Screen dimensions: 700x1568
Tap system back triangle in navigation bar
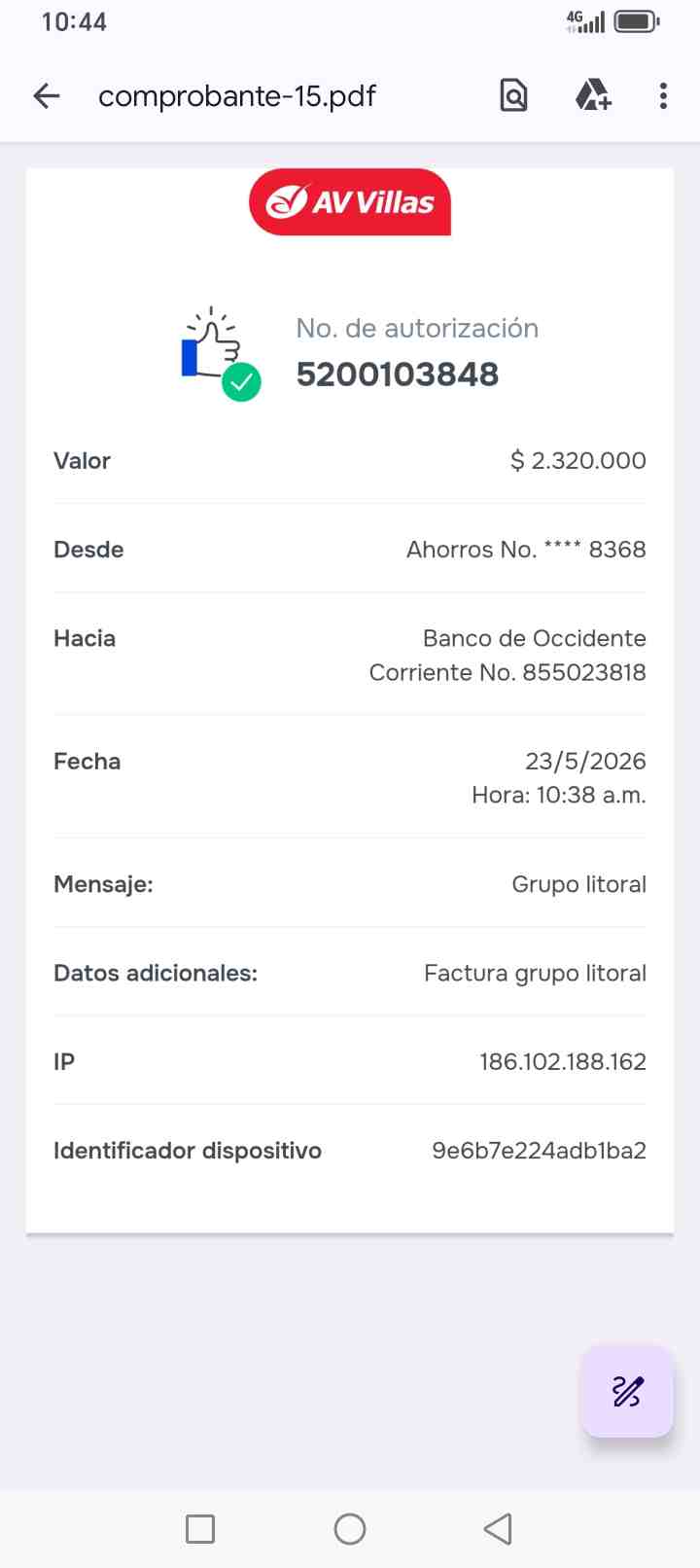pos(498,1529)
